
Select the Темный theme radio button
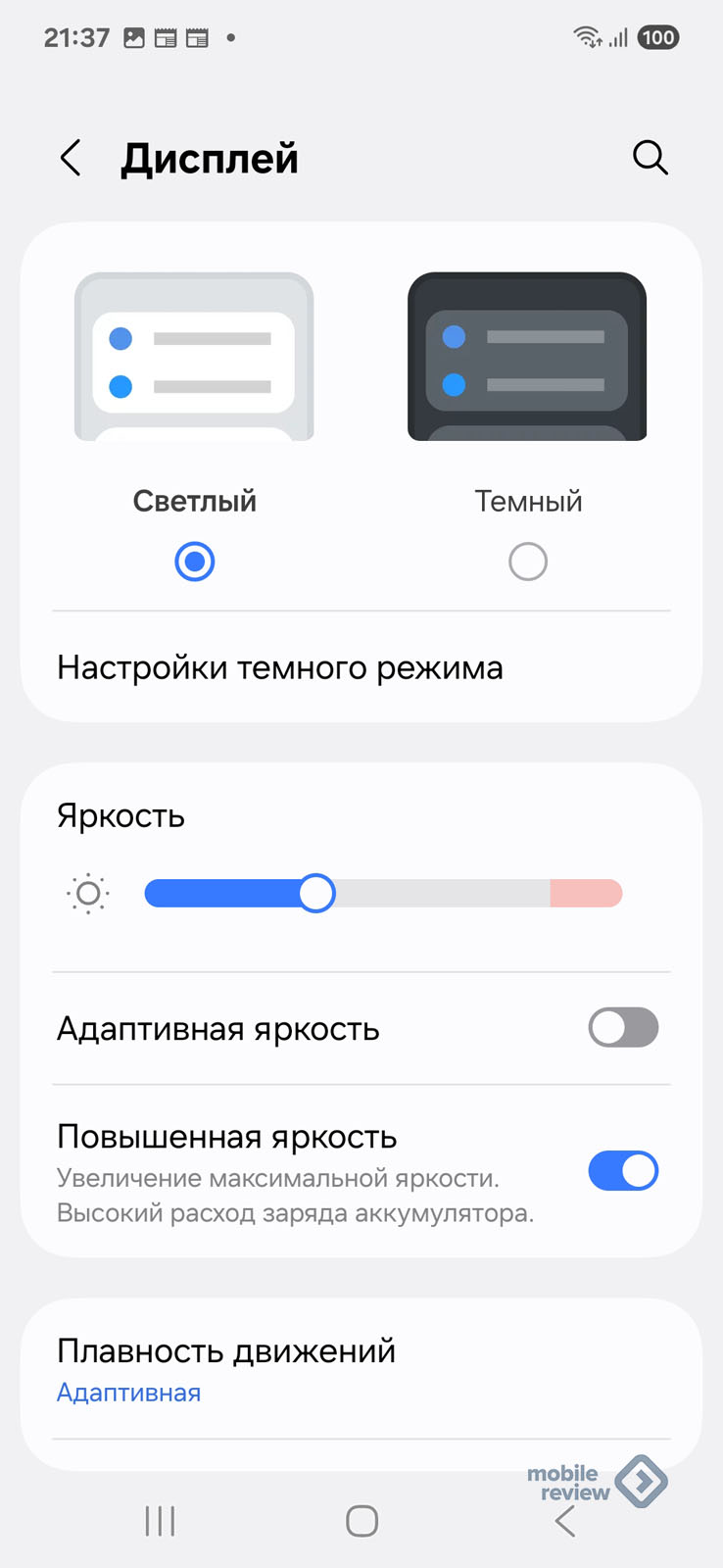coord(528,562)
